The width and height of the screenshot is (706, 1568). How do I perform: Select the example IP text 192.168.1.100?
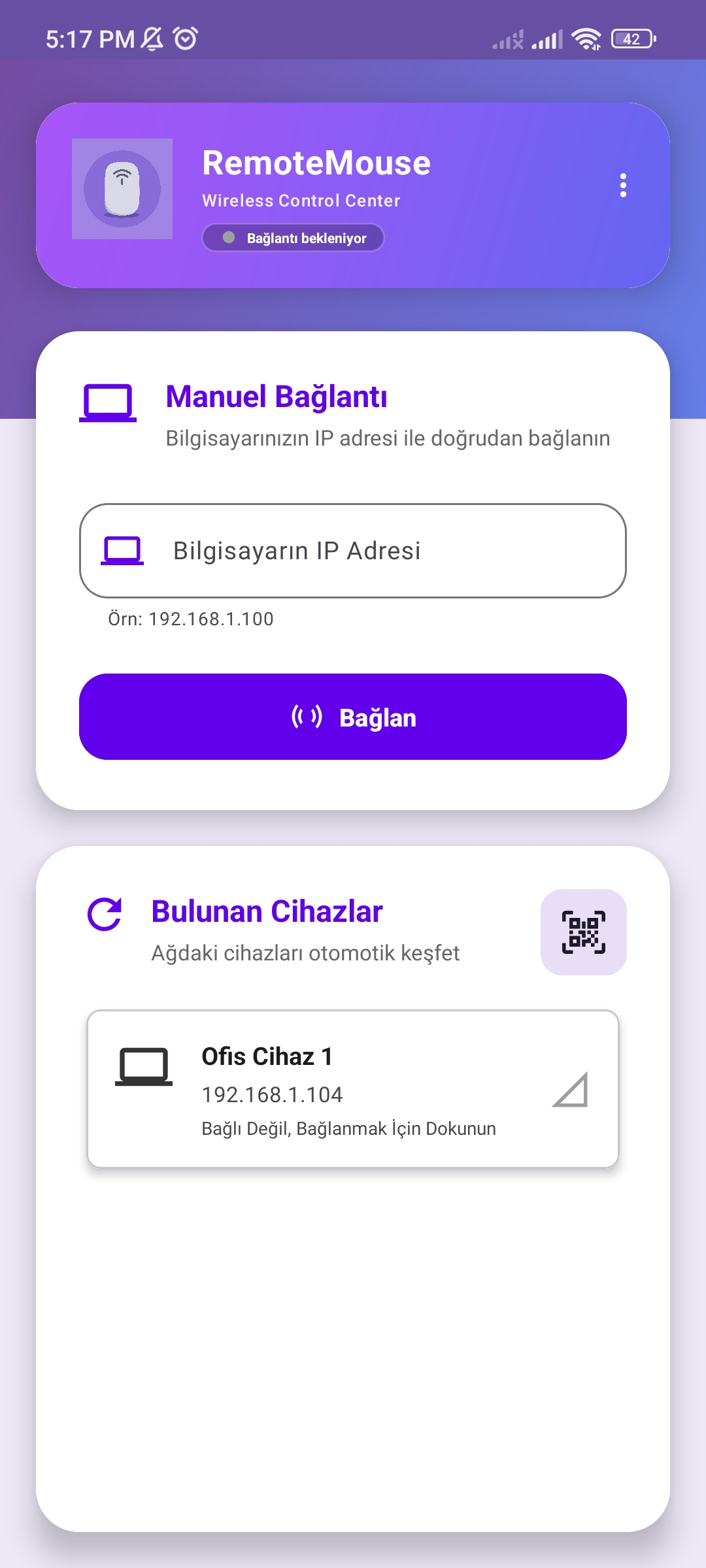click(x=191, y=619)
